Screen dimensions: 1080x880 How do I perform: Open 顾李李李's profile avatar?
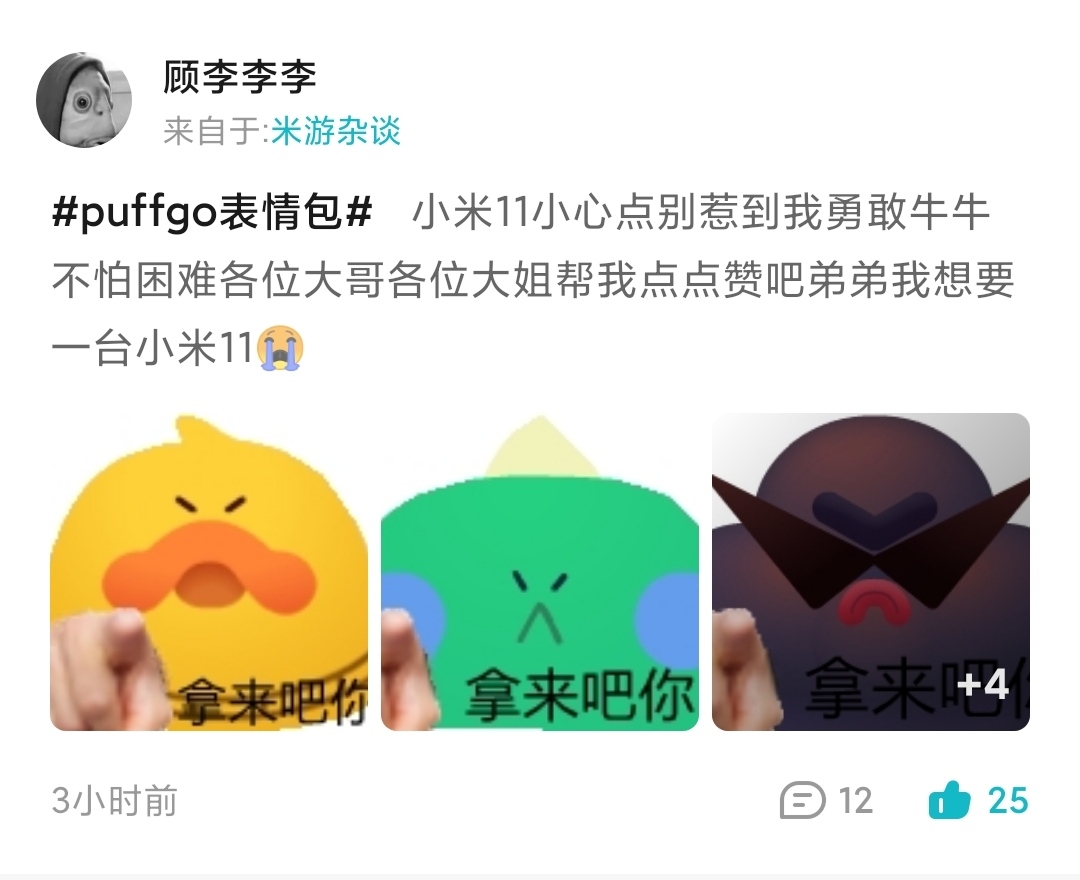85,100
